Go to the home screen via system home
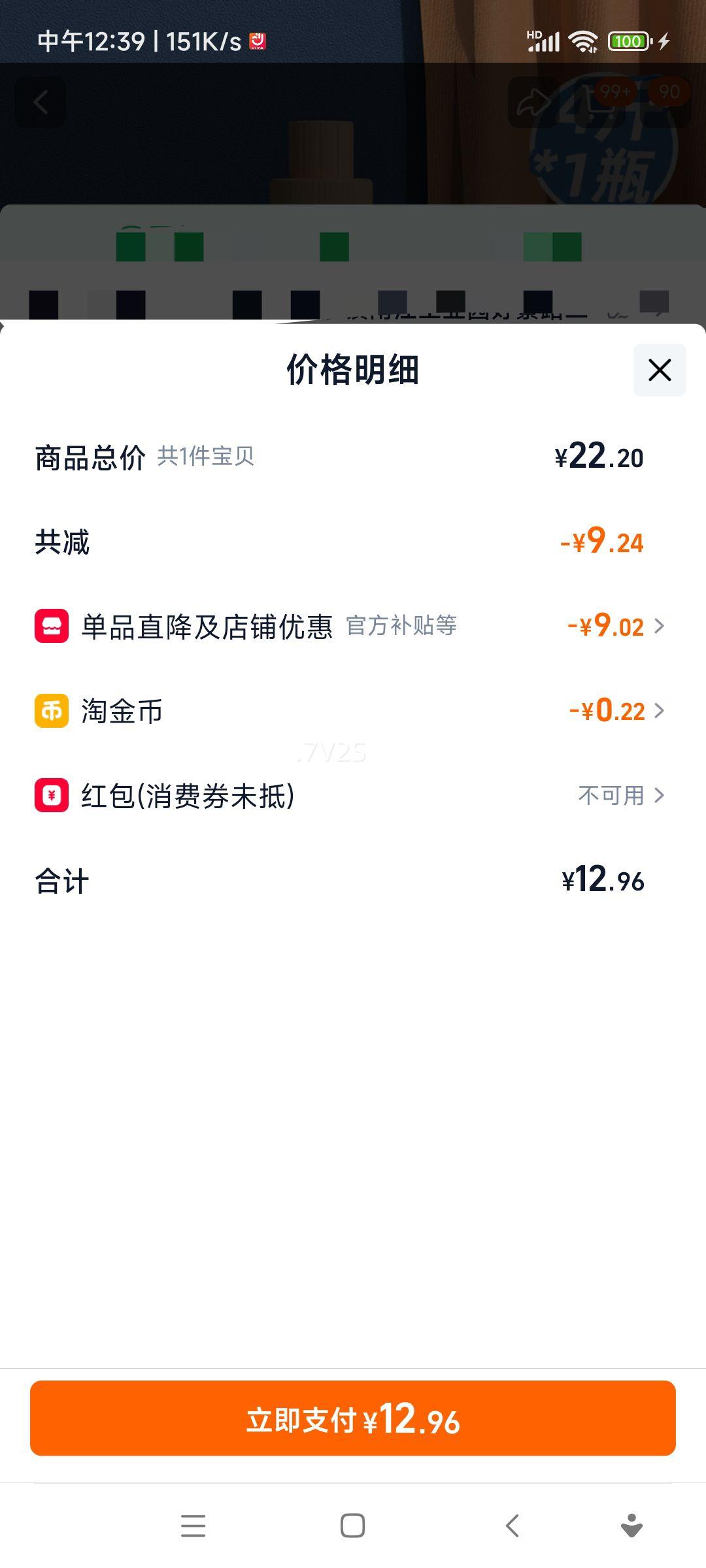The width and height of the screenshot is (706, 1568). (x=352, y=1526)
